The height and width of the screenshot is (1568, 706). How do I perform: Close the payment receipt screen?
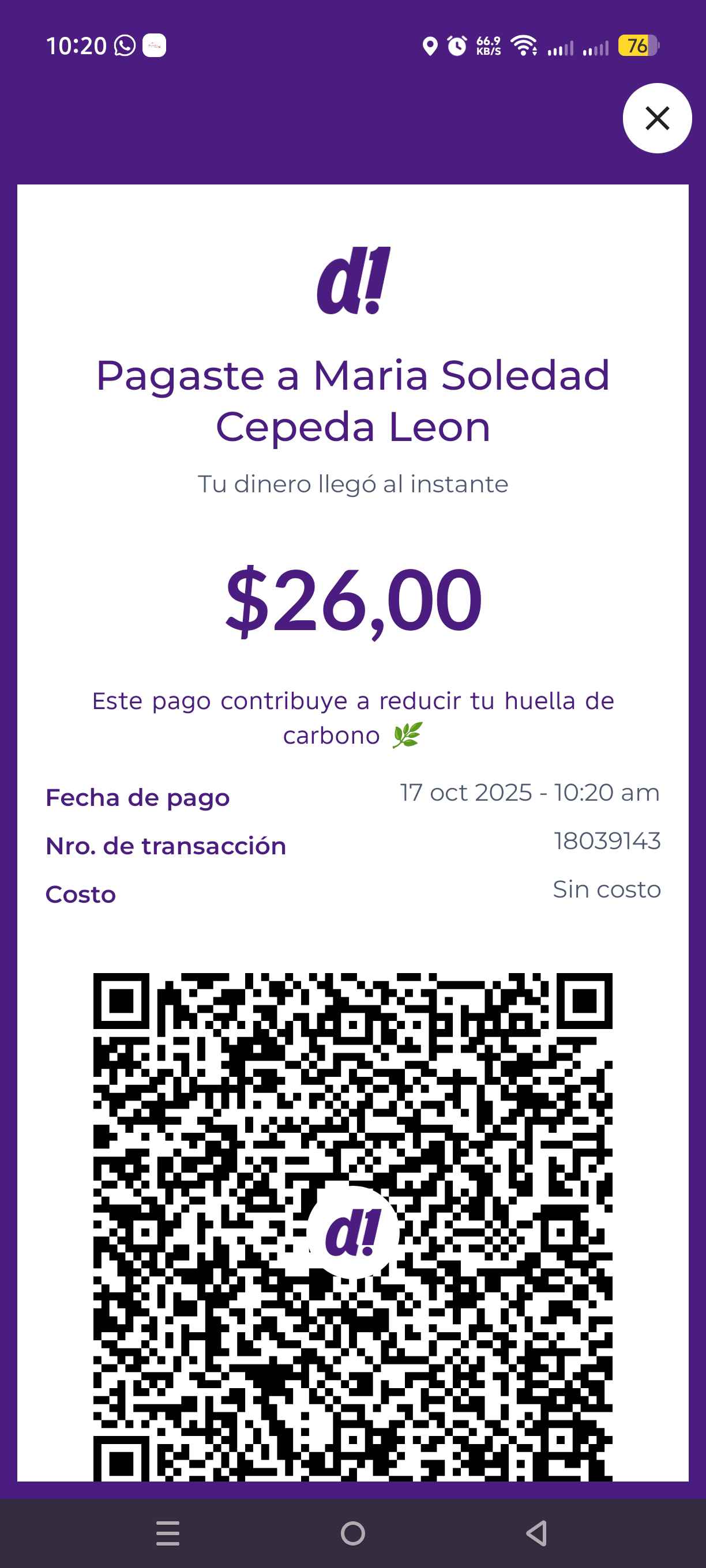[x=656, y=118]
